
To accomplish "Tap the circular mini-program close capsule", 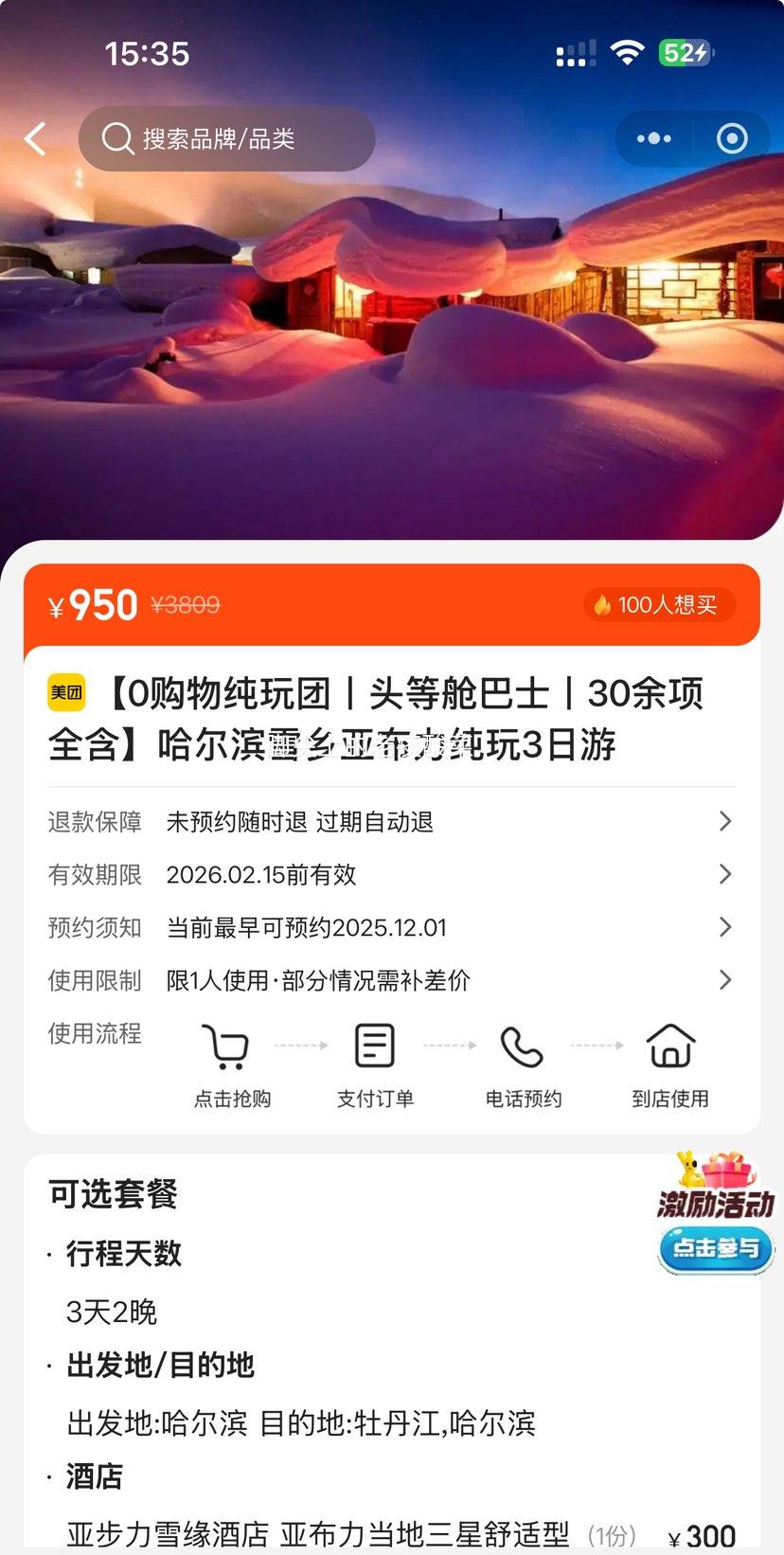I will click(x=731, y=138).
